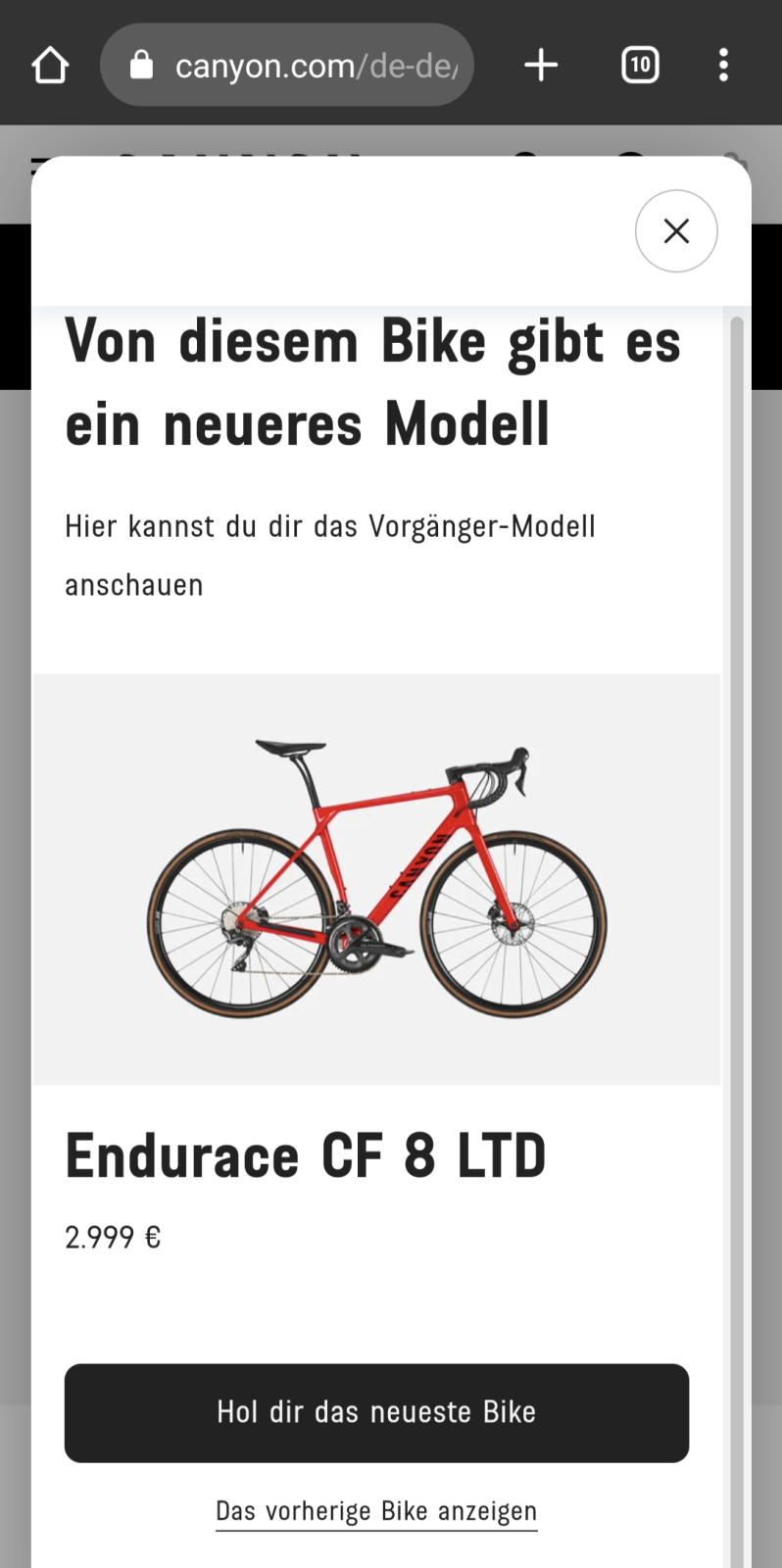Go to the browser home page

click(x=50, y=66)
